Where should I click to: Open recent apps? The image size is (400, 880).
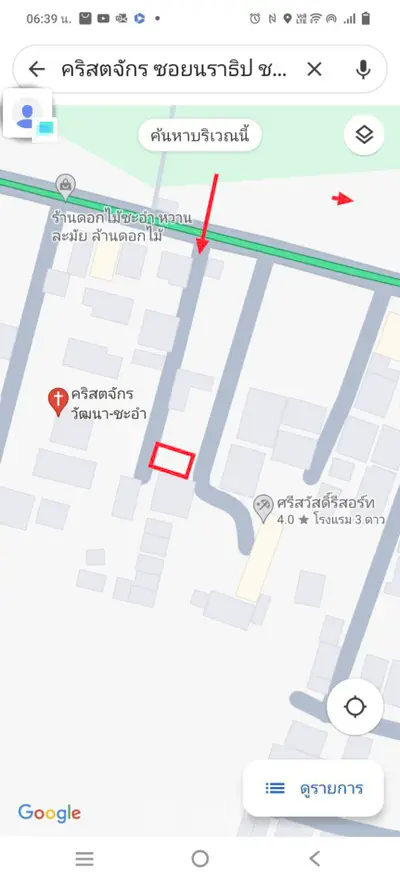85,858
